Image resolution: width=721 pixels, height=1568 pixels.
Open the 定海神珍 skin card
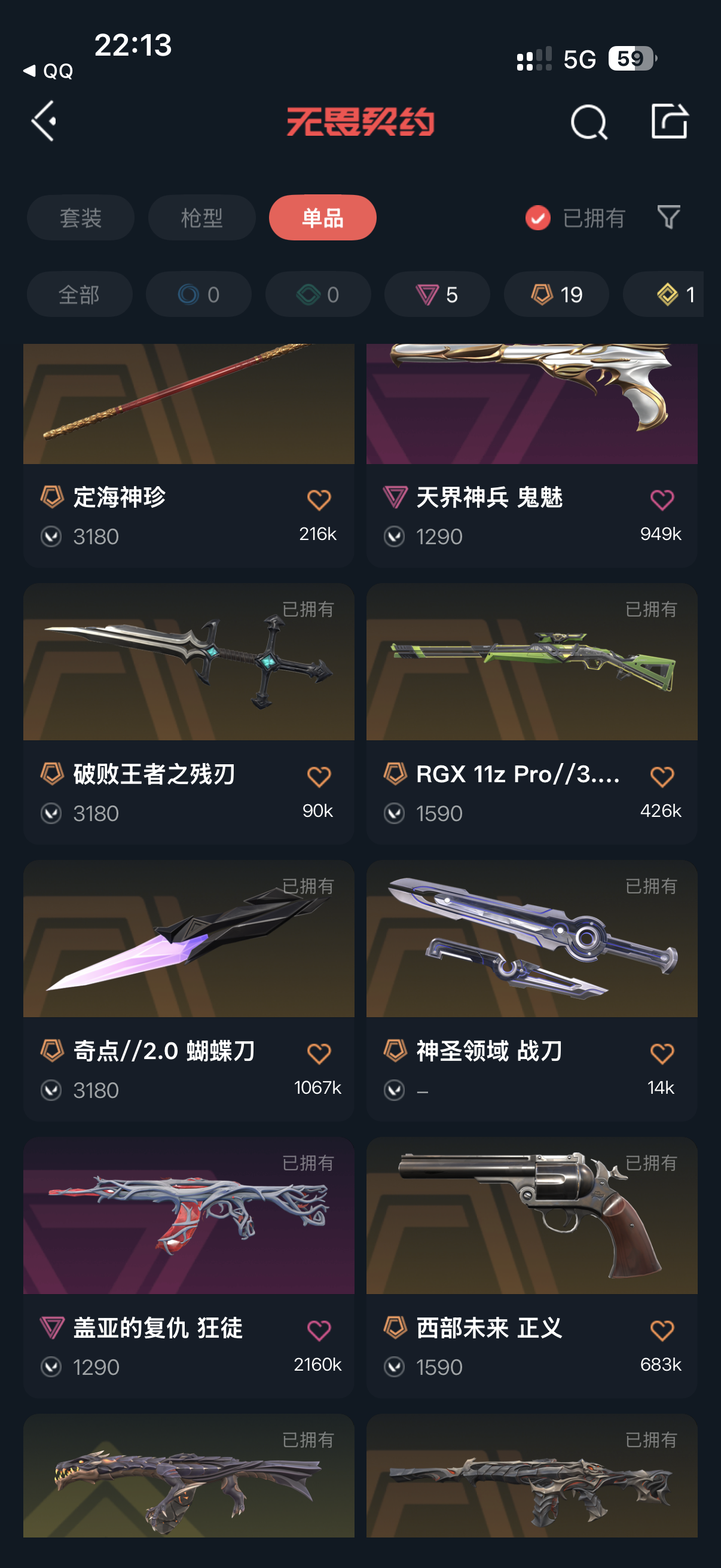tap(188, 456)
